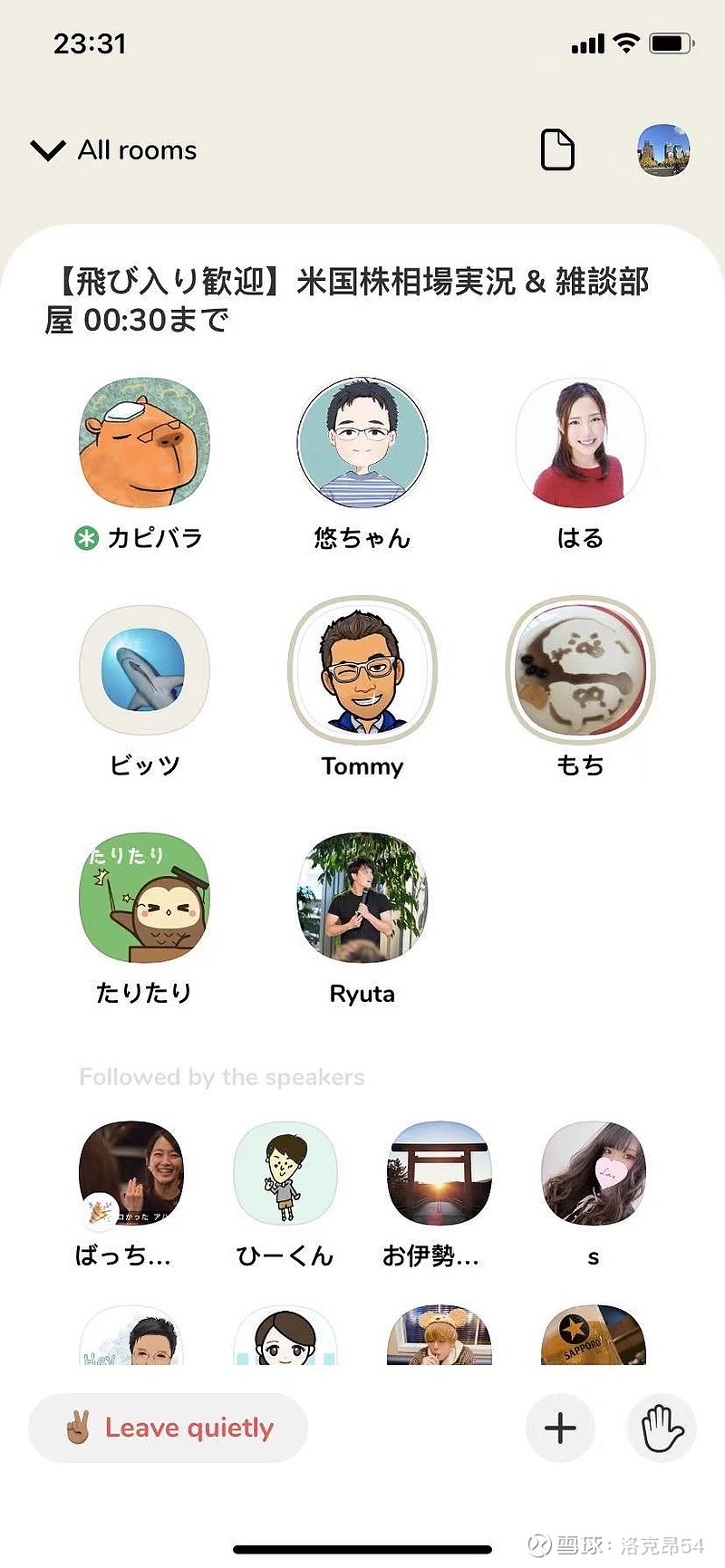725x1568 pixels.
Task: Open the invite people plus icon
Action: (x=559, y=1428)
